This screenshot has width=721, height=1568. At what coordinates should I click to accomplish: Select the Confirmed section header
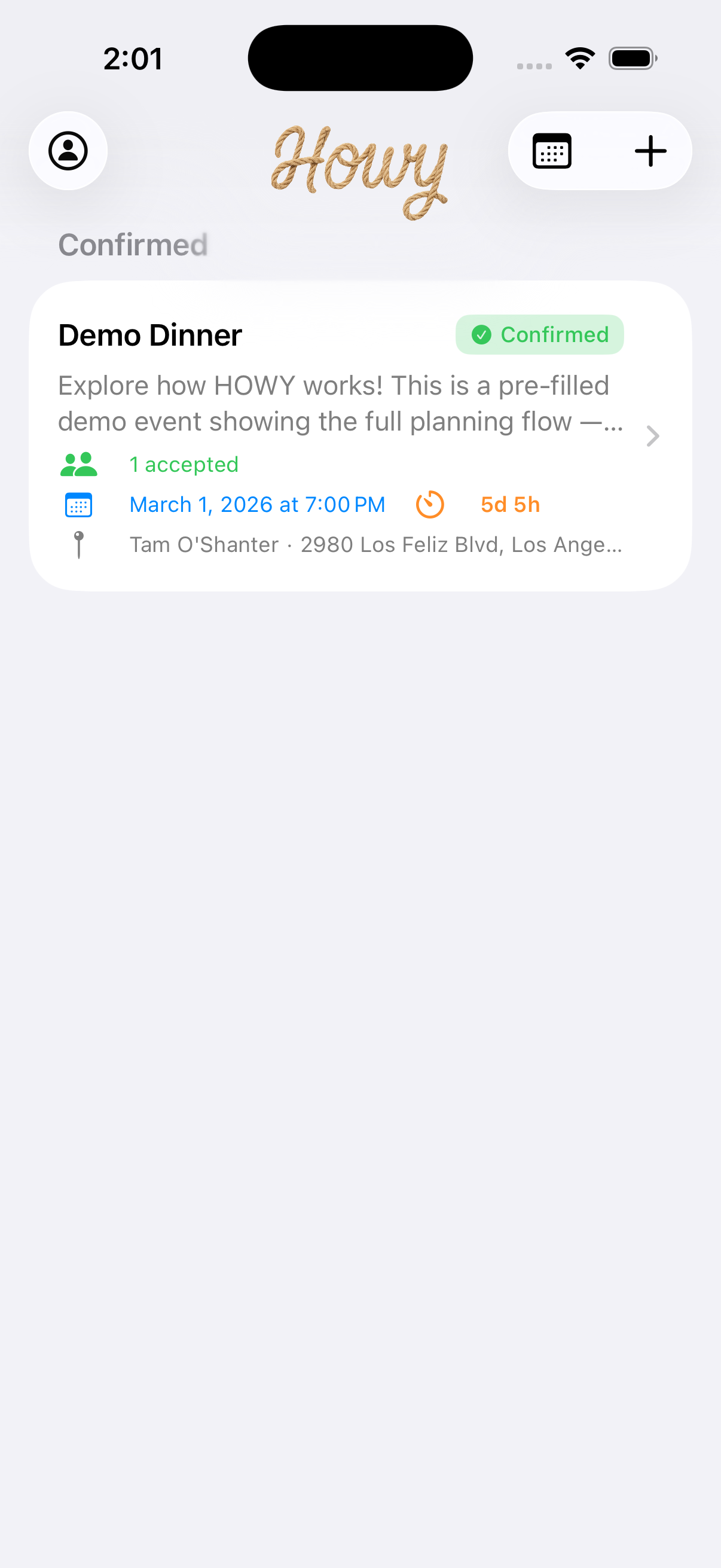(x=133, y=245)
